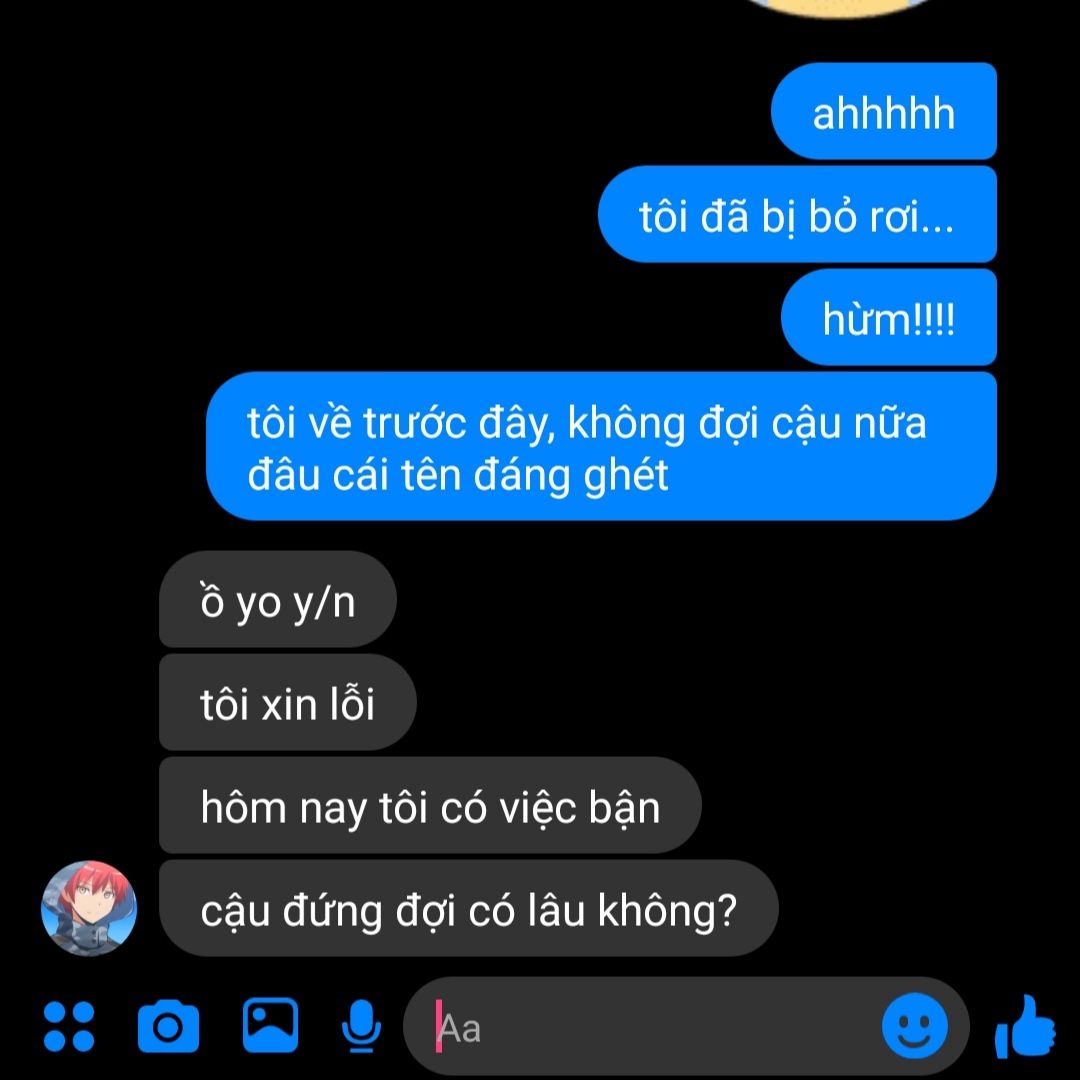Open the emoji smiley picker
This screenshot has width=1080, height=1080.
(914, 1026)
